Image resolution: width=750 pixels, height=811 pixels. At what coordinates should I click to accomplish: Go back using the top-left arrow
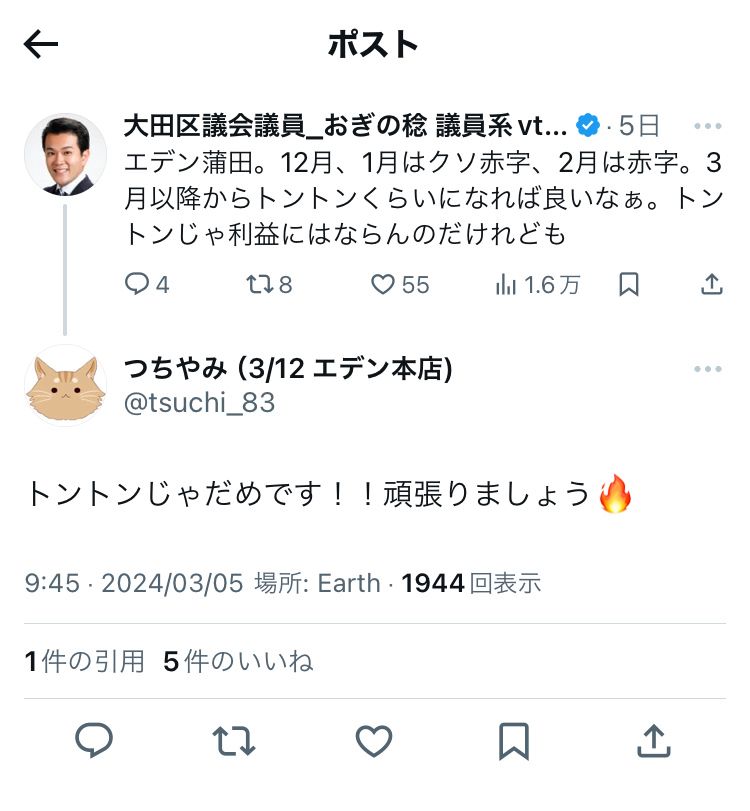pos(41,44)
